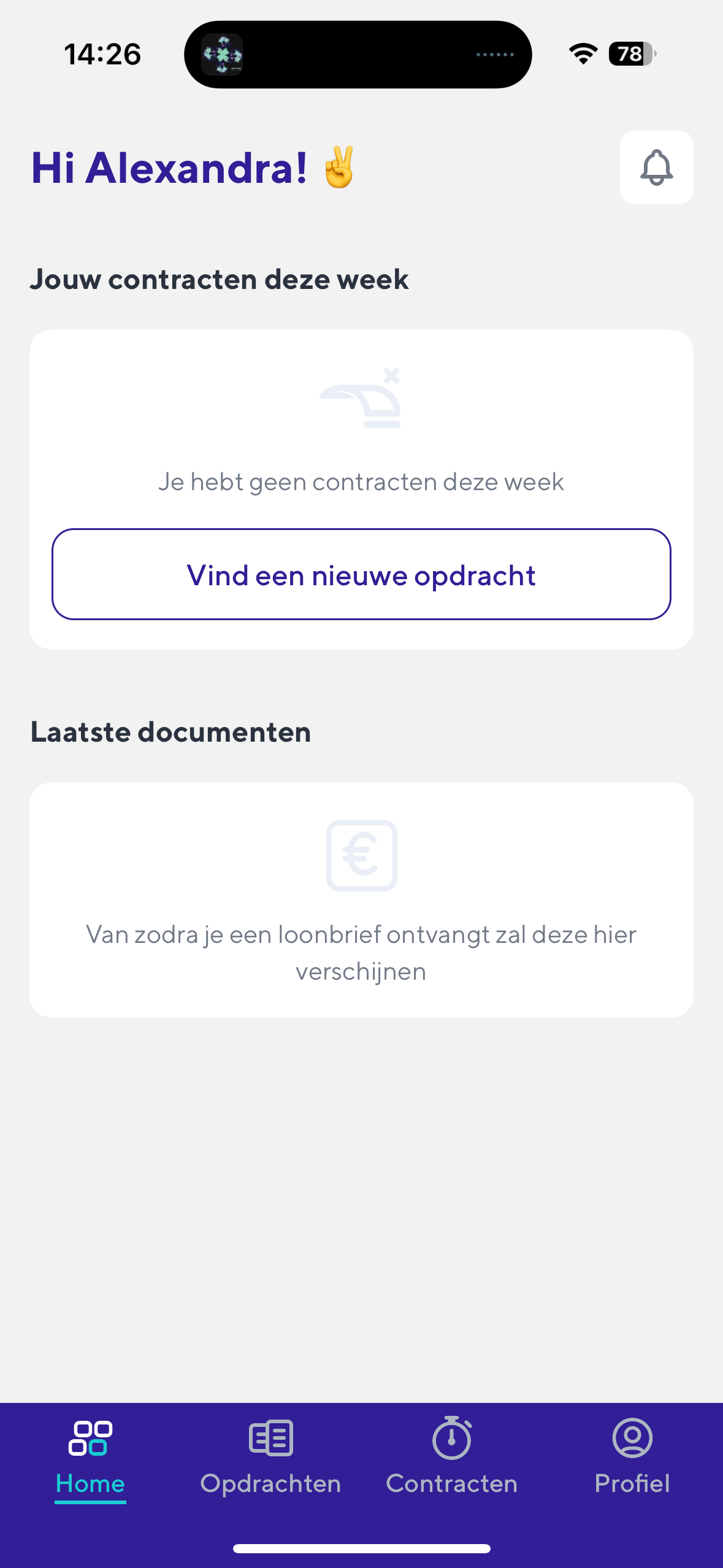This screenshot has width=723, height=1568.
Task: Open the notifications bell
Action: tap(656, 167)
